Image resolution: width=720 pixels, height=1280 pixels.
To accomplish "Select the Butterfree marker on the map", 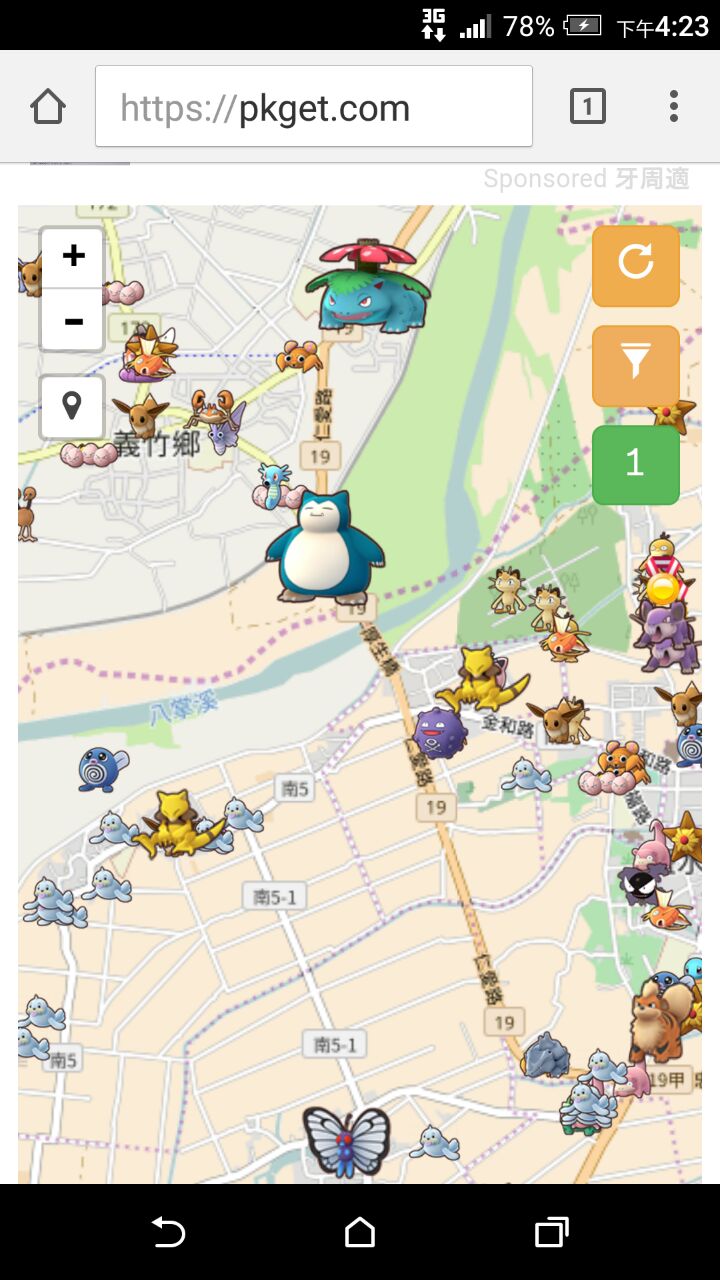I will [345, 1140].
